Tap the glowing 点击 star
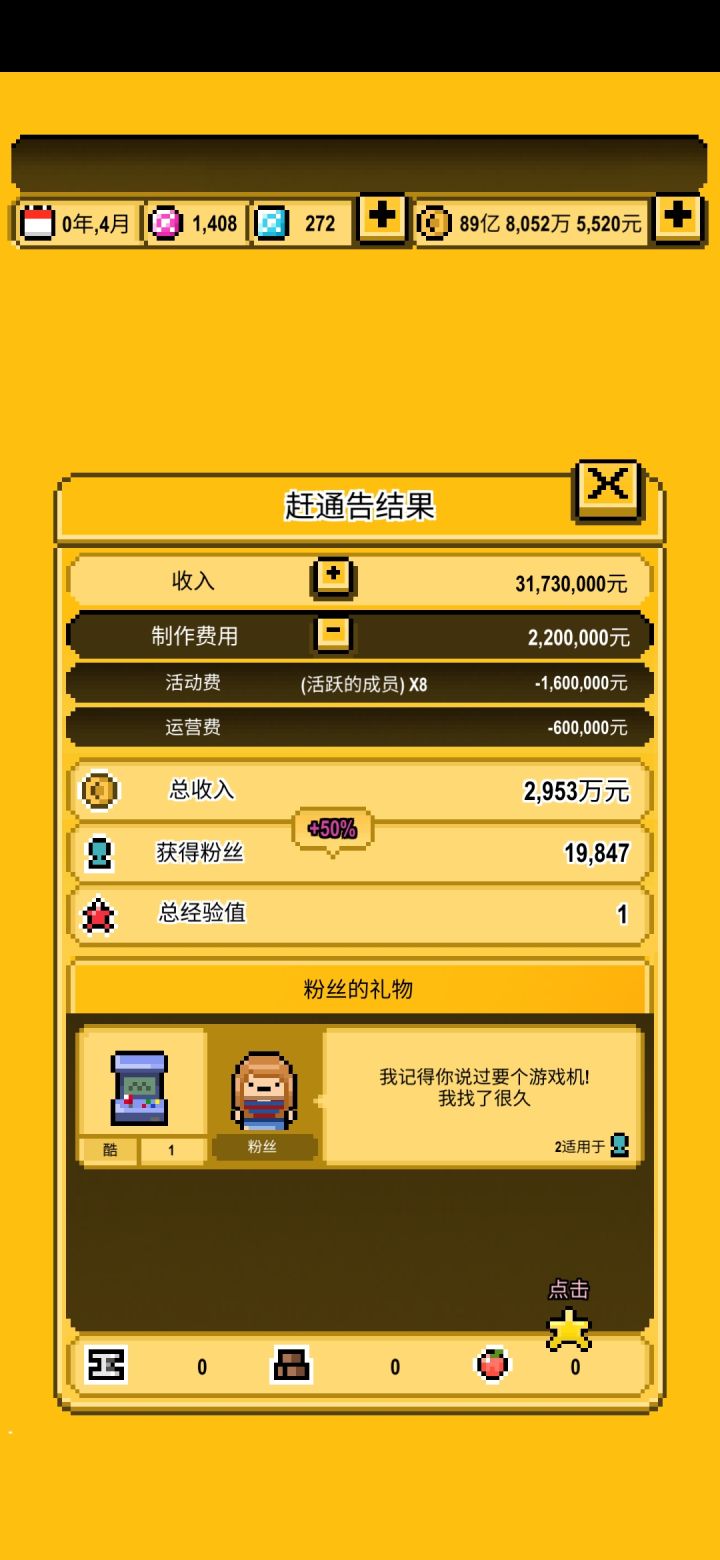The height and width of the screenshot is (1560, 720). tap(568, 1330)
